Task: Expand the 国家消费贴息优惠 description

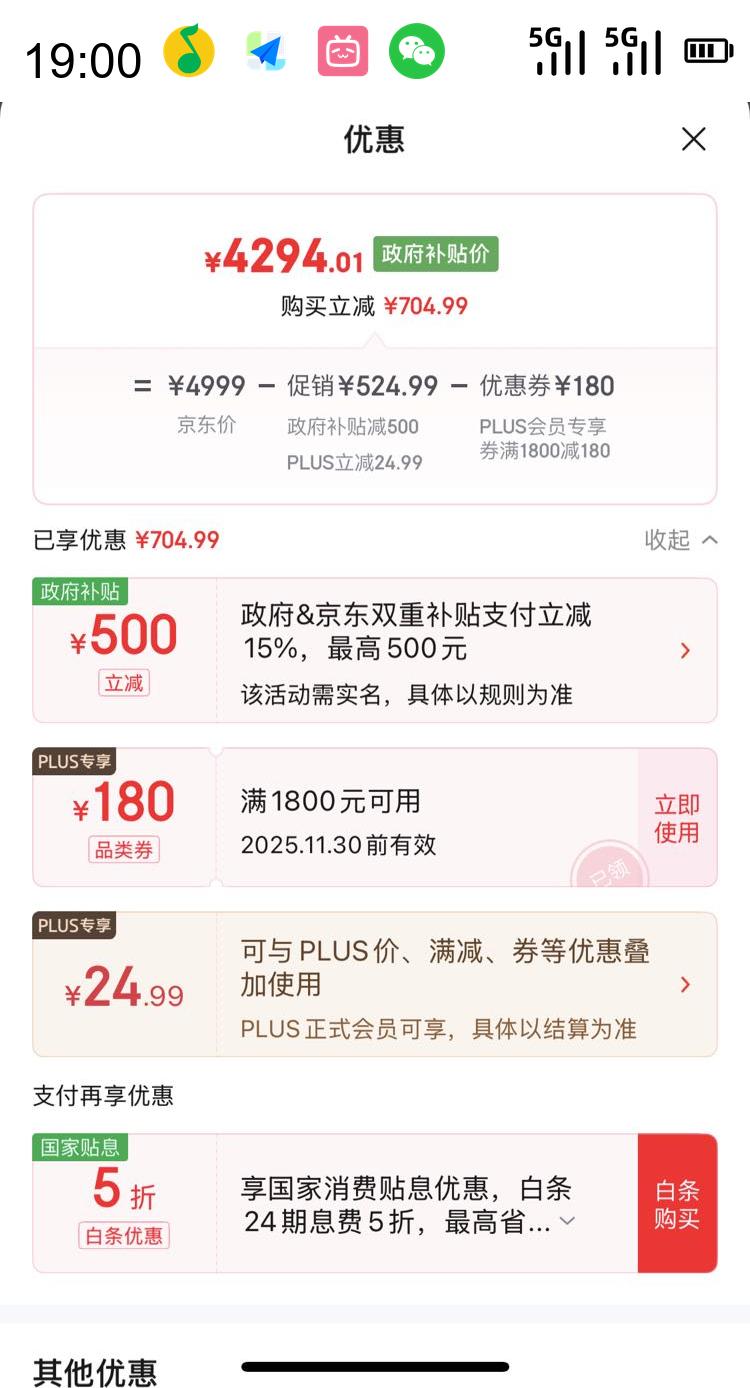Action: 567,1220
